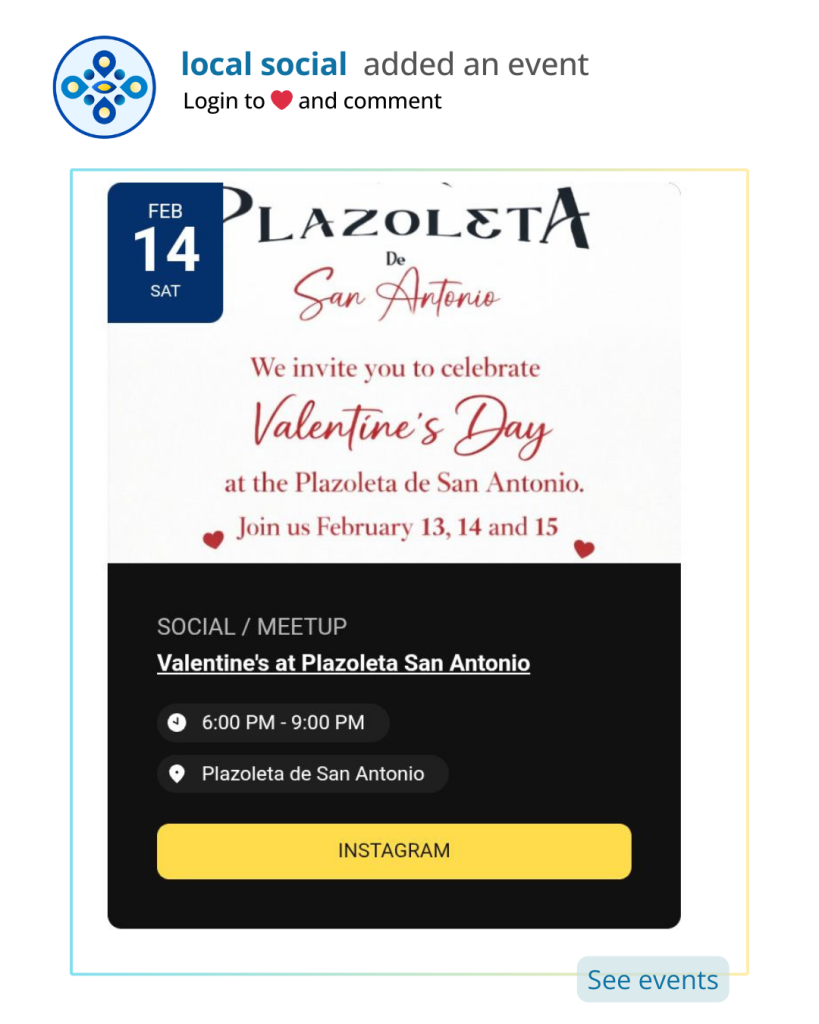
Task: Open the Plazoleta de San Antonio location chip
Action: click(x=302, y=773)
